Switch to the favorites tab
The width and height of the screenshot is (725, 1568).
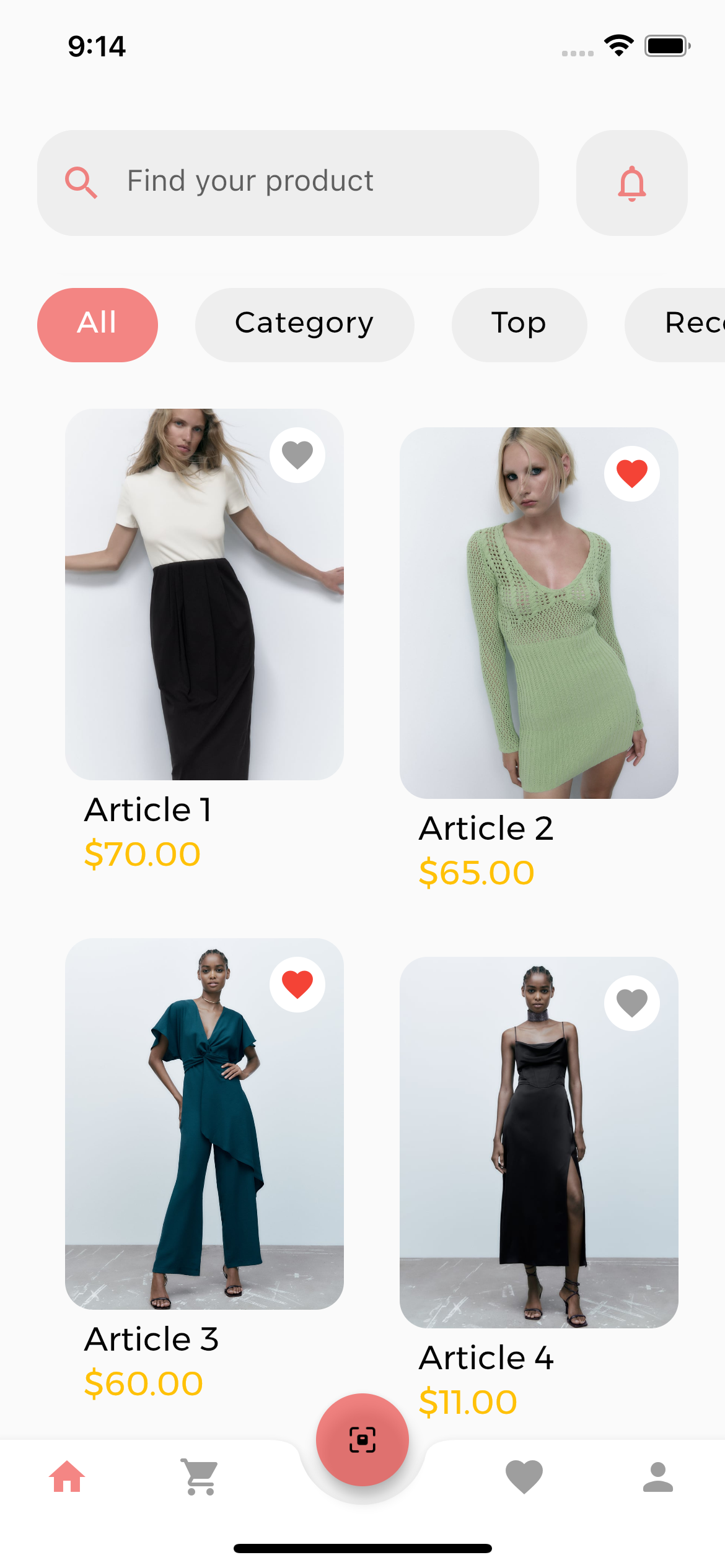coord(524,1477)
